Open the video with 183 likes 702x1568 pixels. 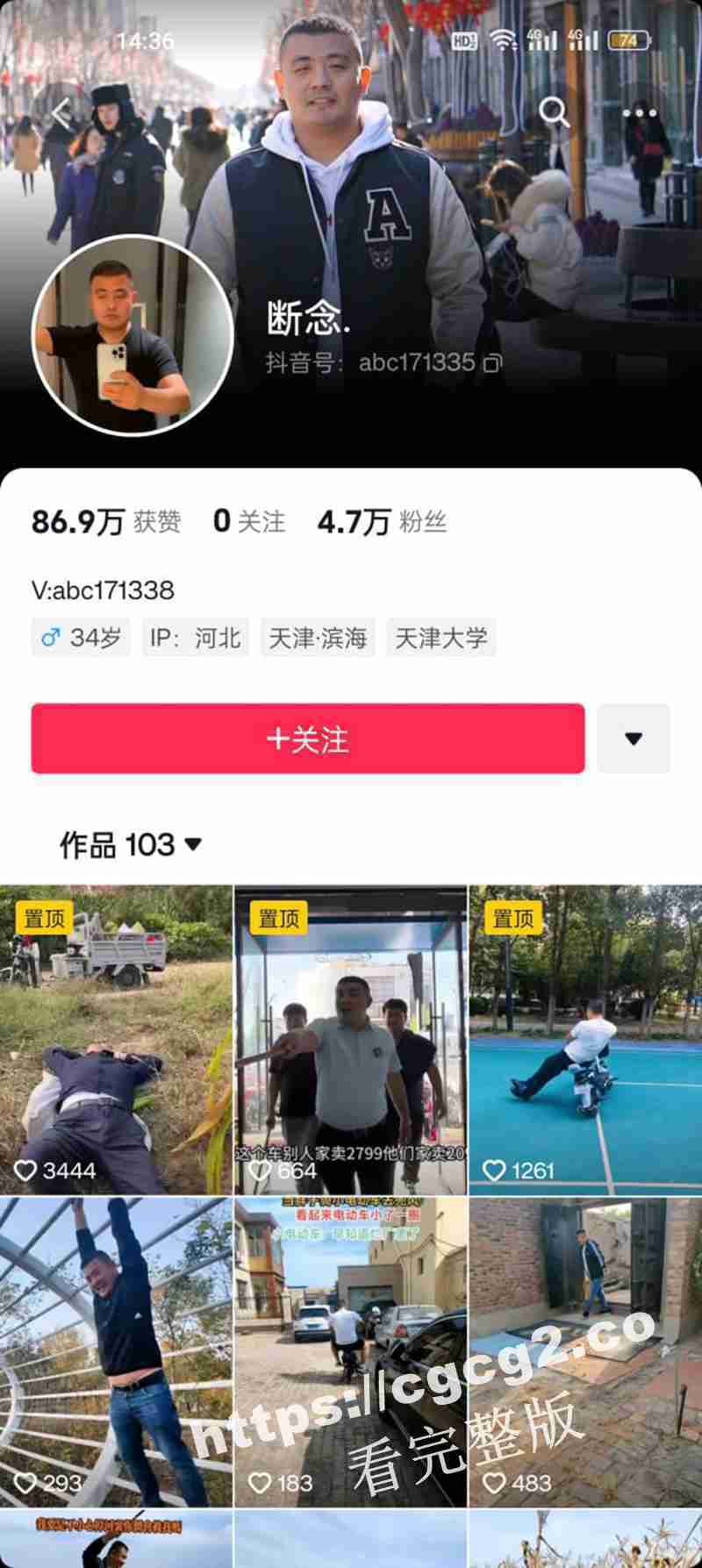click(351, 1351)
